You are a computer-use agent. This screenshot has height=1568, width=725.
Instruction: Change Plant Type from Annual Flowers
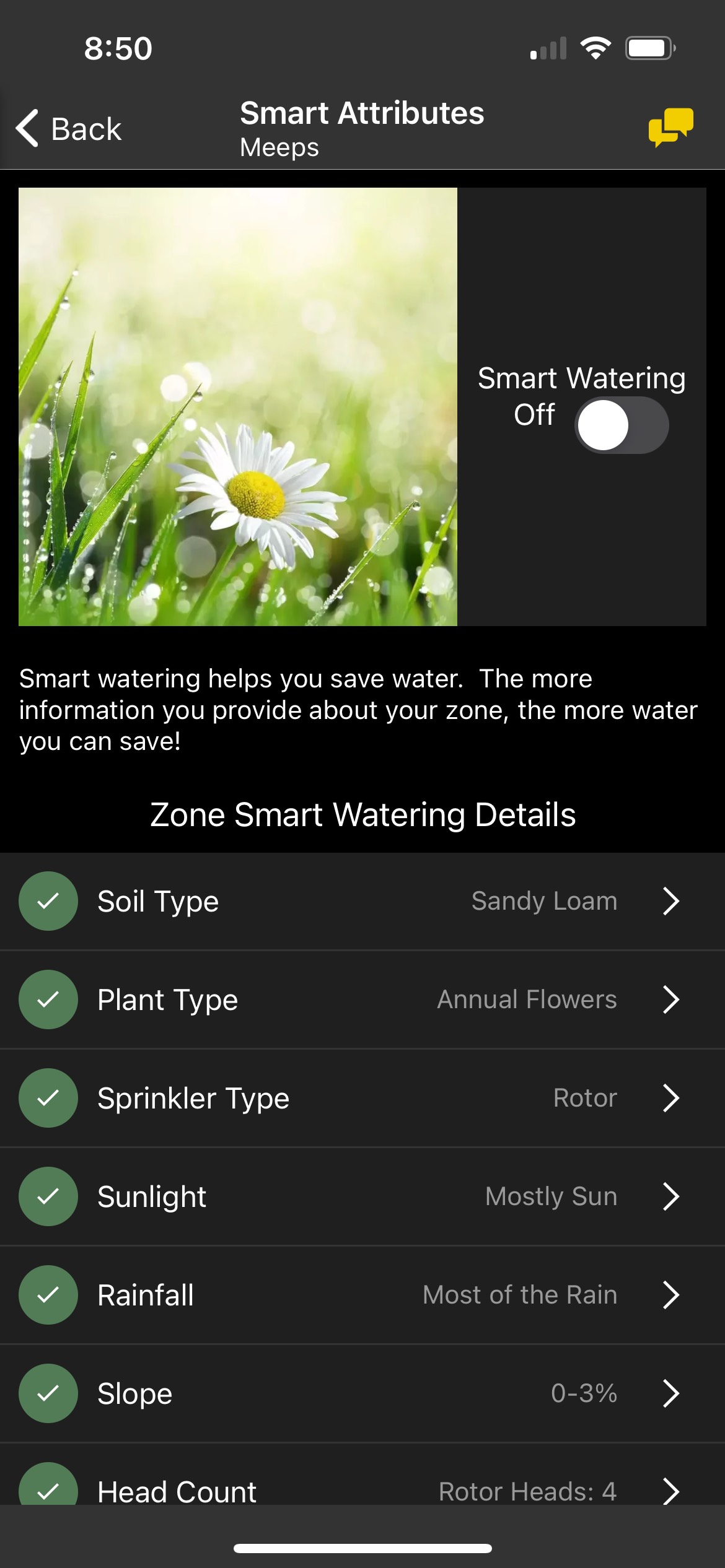pyautogui.click(x=362, y=1000)
